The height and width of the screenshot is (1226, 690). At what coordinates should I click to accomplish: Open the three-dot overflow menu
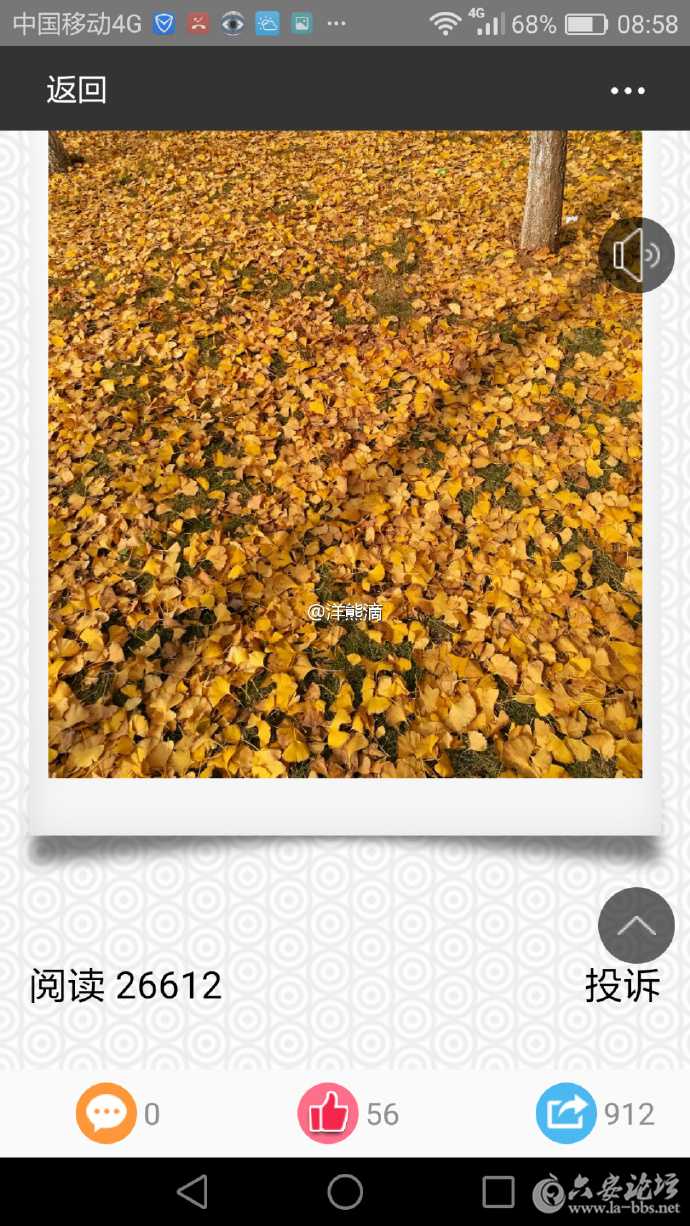point(627,90)
